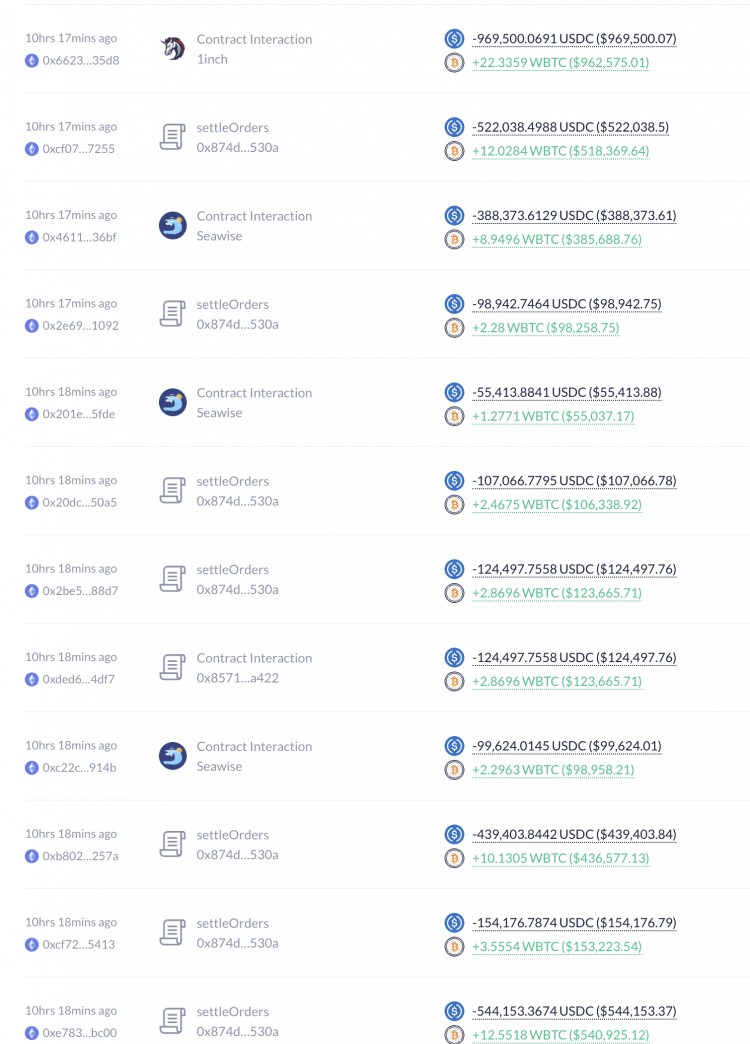Open transaction hash 0x201e...5fde
The width and height of the screenshot is (750, 1044).
point(78,413)
